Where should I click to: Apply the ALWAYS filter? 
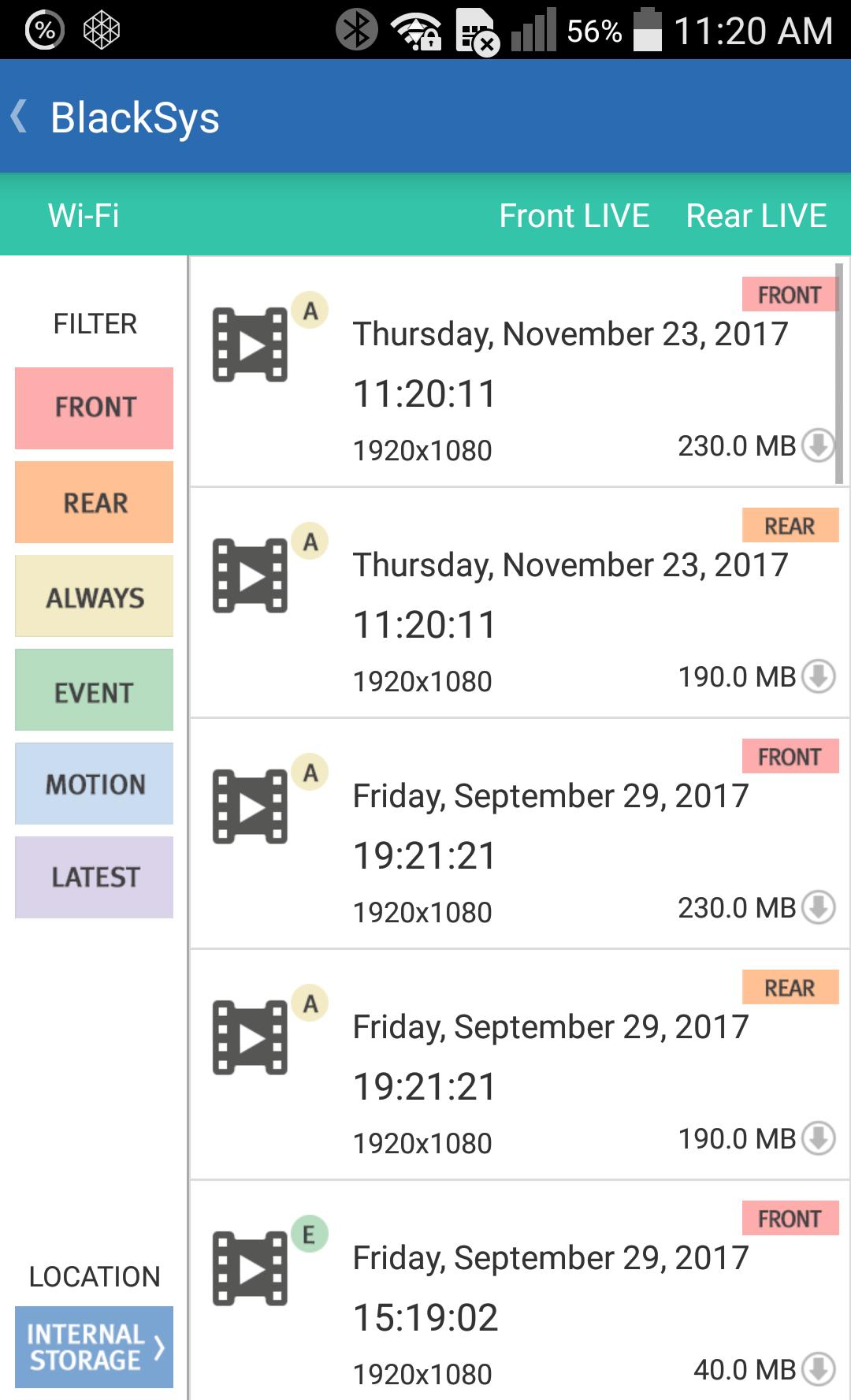point(95,596)
